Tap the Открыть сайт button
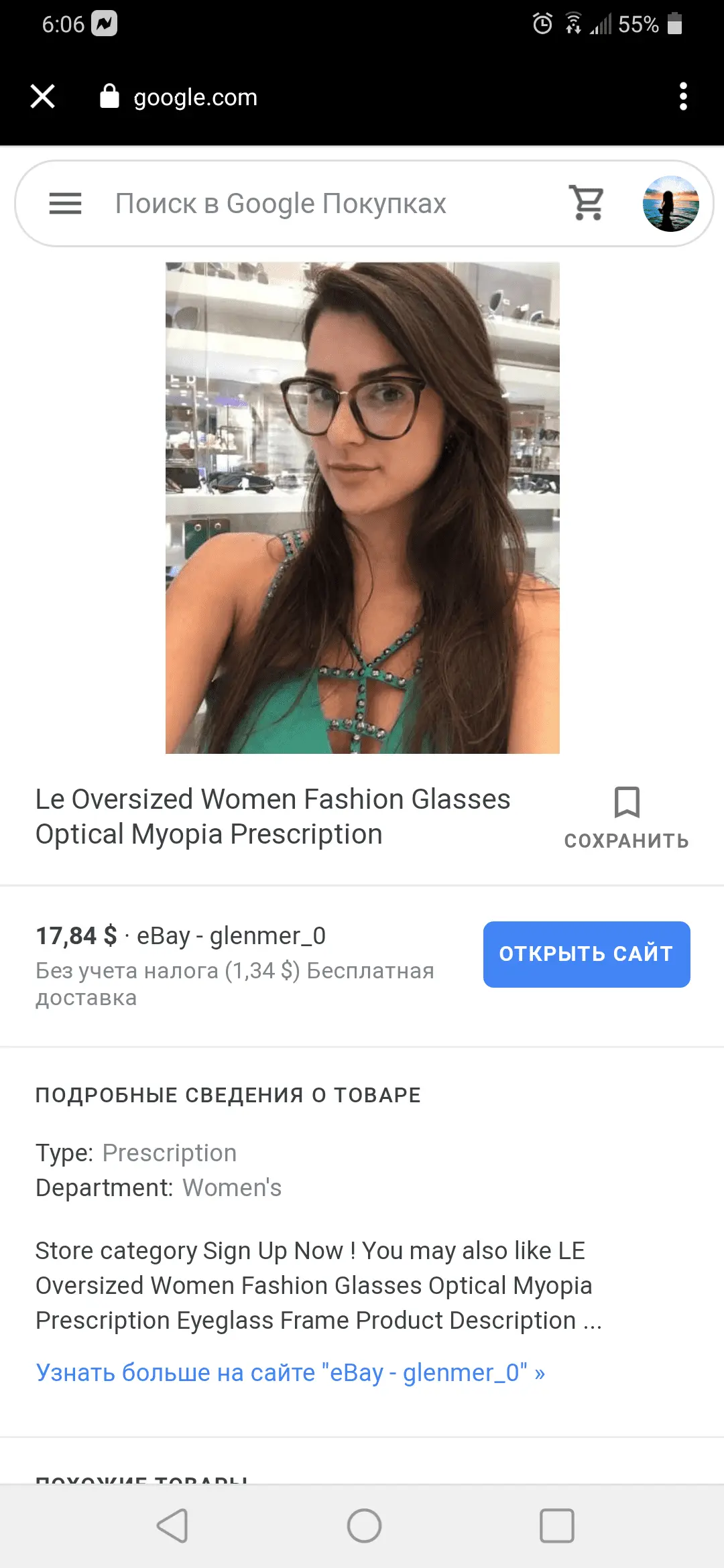 pyautogui.click(x=587, y=954)
